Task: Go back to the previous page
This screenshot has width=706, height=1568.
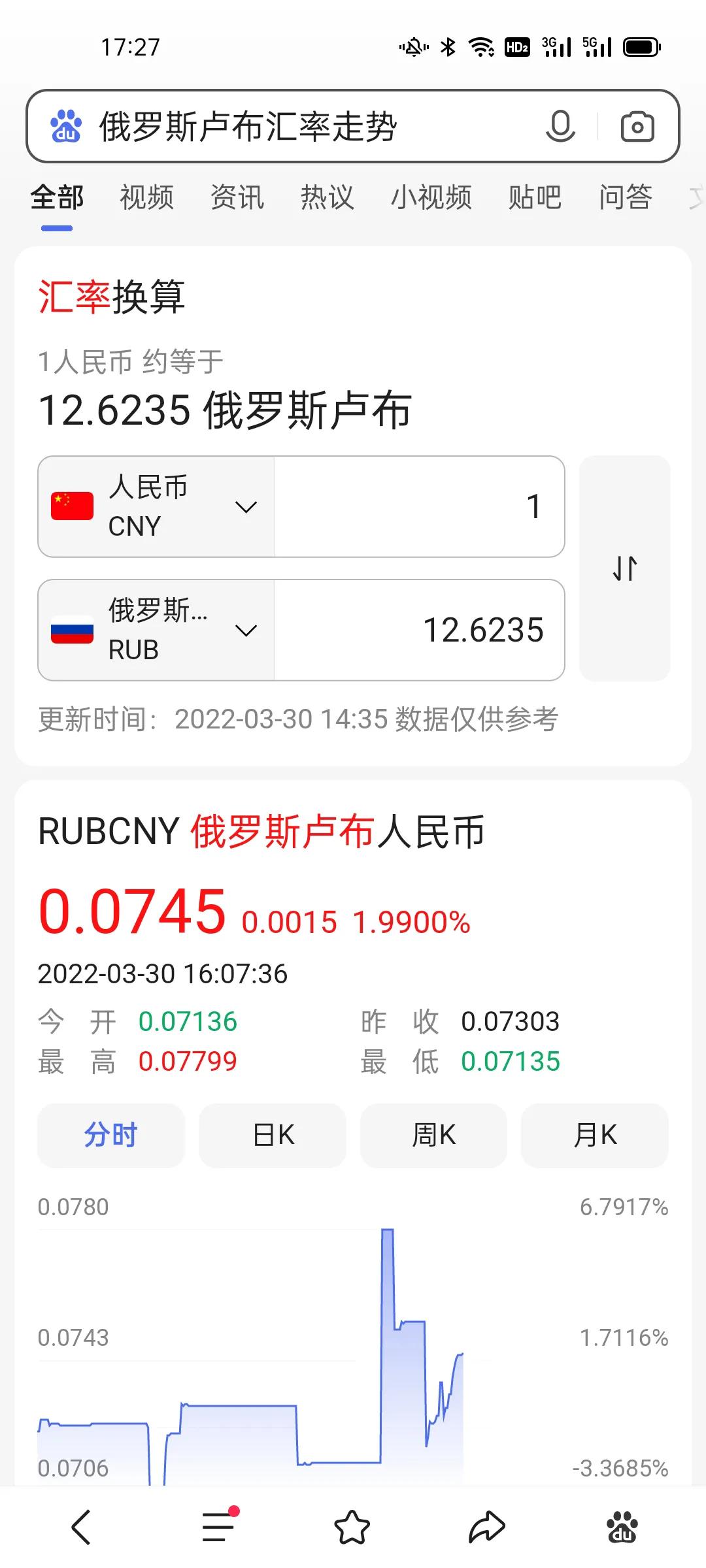Action: 81,1527
